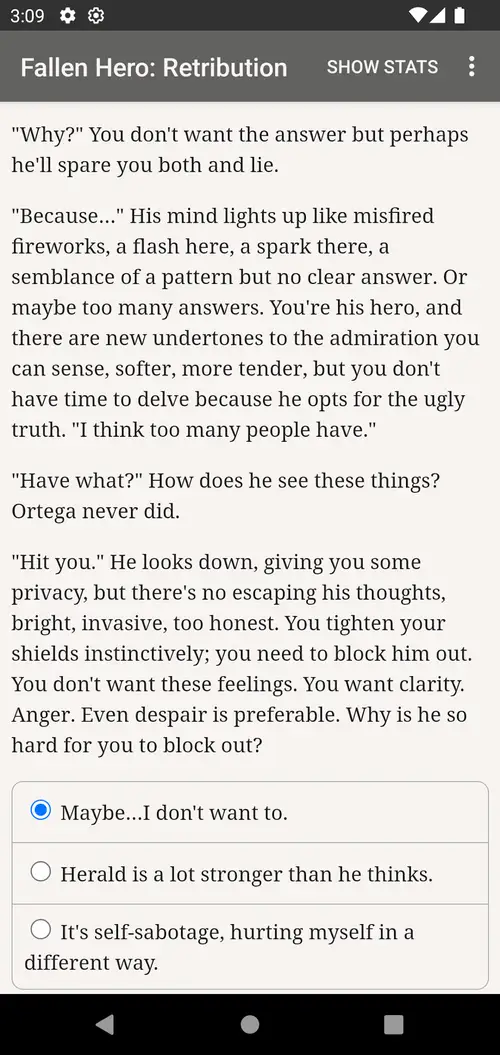Choose "Herald is a lot stronger than he thinks."

click(250, 873)
